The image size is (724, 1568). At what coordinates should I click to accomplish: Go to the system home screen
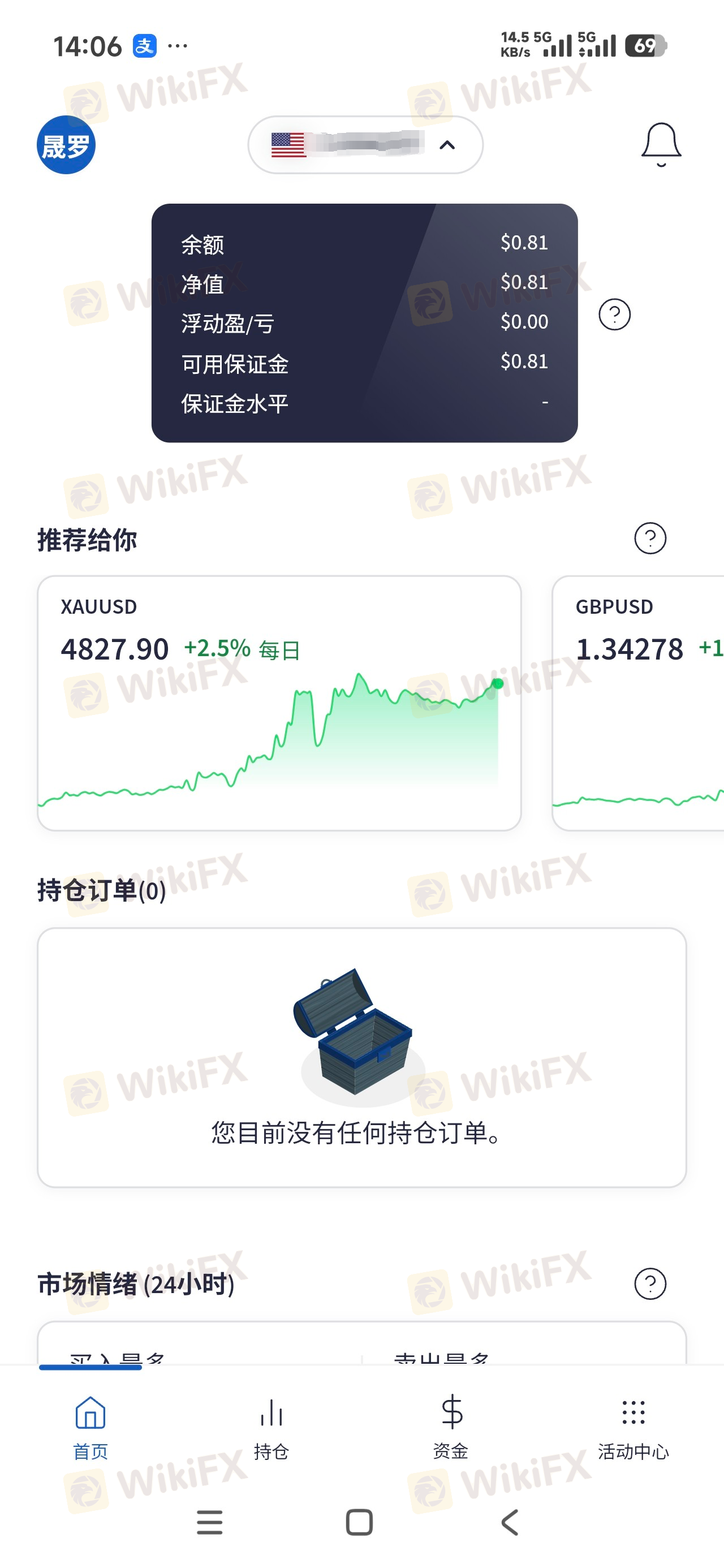tap(359, 1522)
